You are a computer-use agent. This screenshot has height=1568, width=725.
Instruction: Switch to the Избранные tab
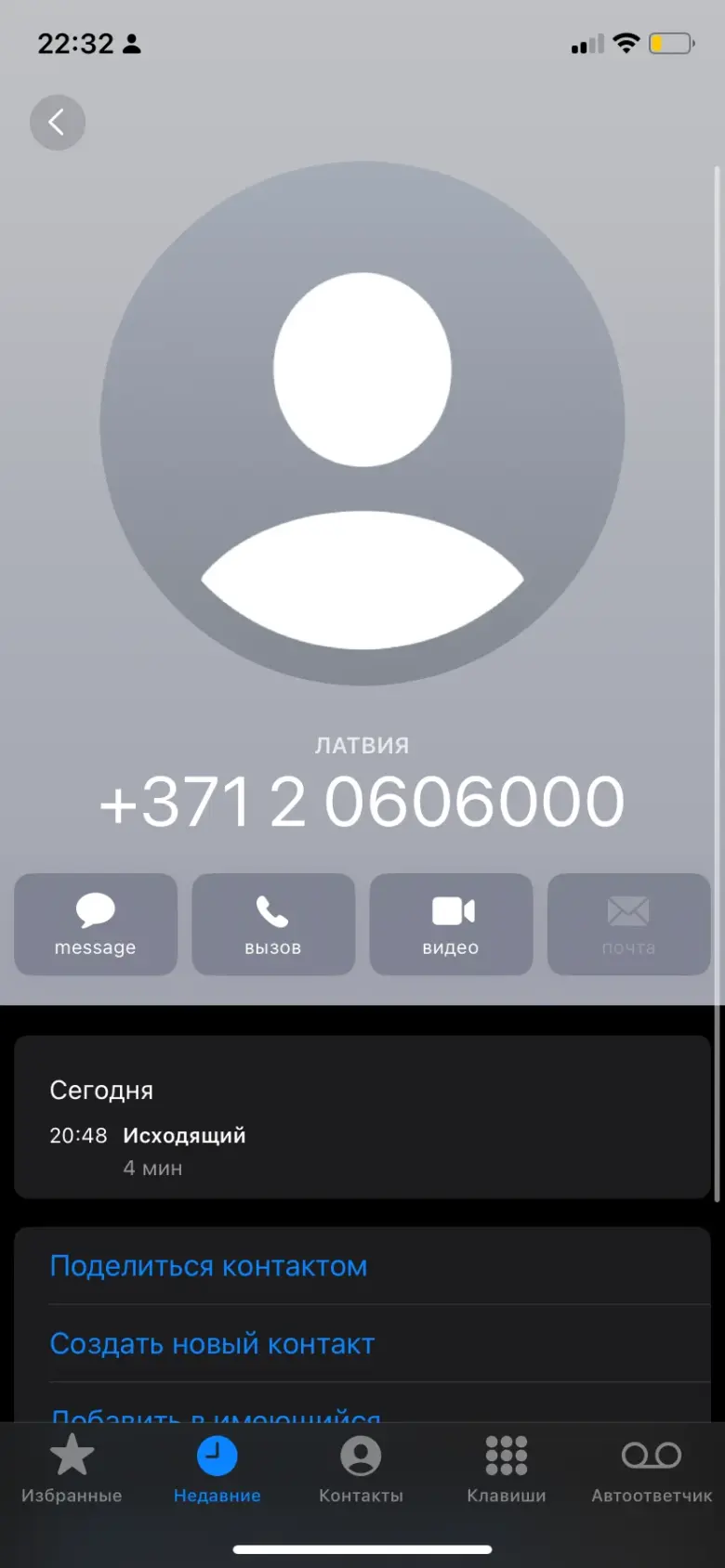(72, 1470)
